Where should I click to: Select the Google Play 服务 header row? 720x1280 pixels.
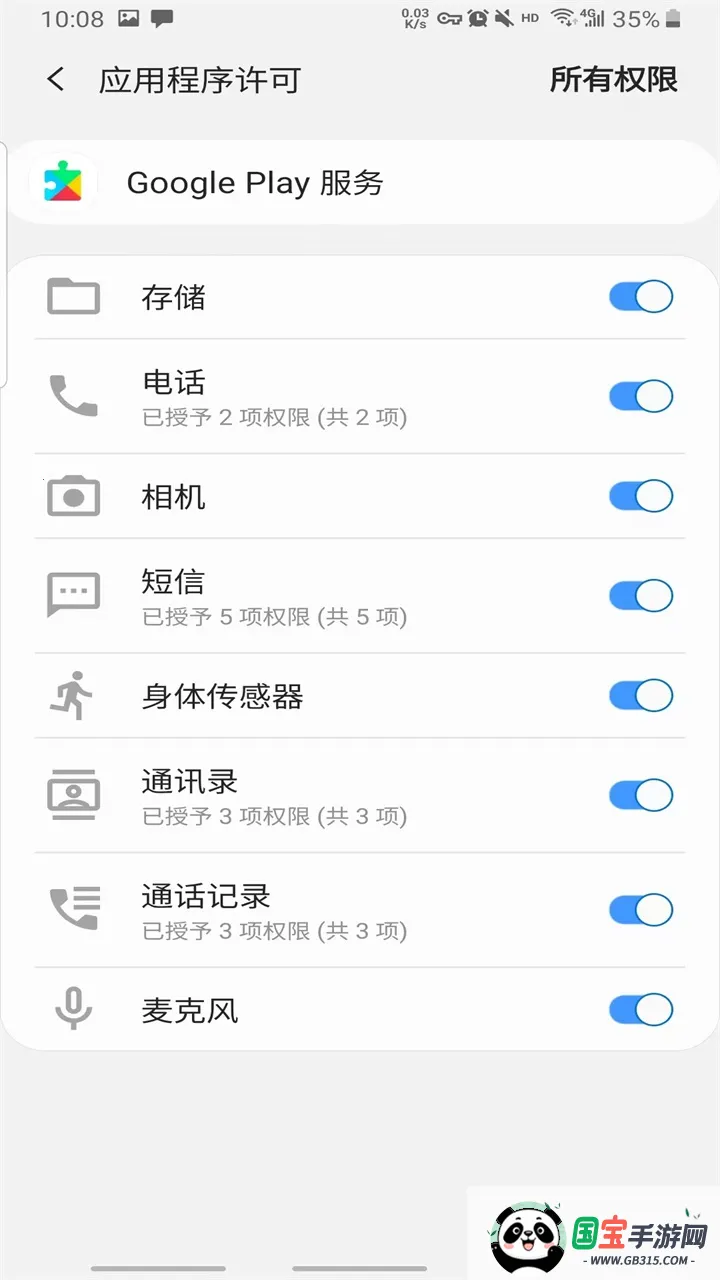click(x=300, y=183)
